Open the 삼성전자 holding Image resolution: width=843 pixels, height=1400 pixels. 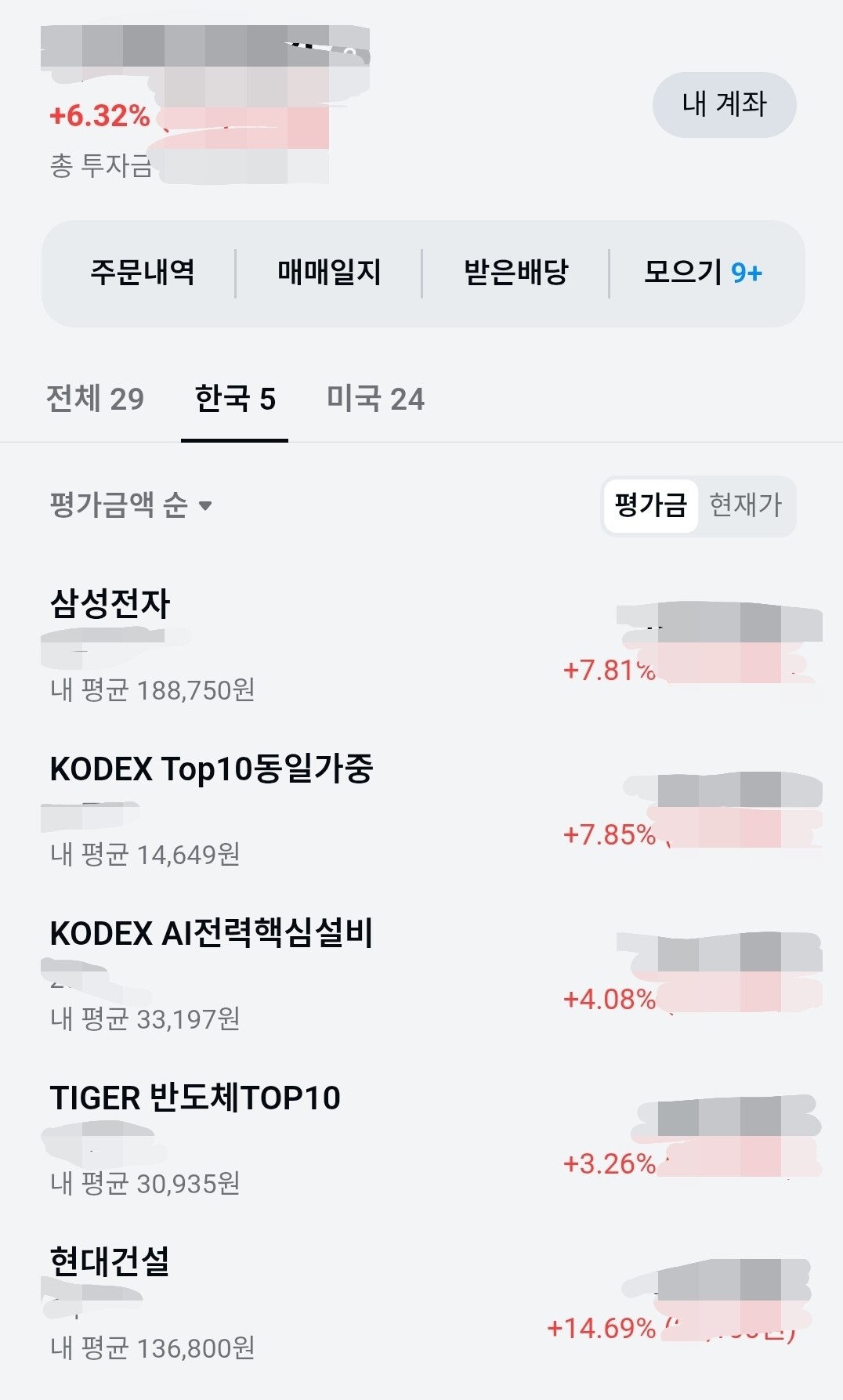click(x=421, y=646)
